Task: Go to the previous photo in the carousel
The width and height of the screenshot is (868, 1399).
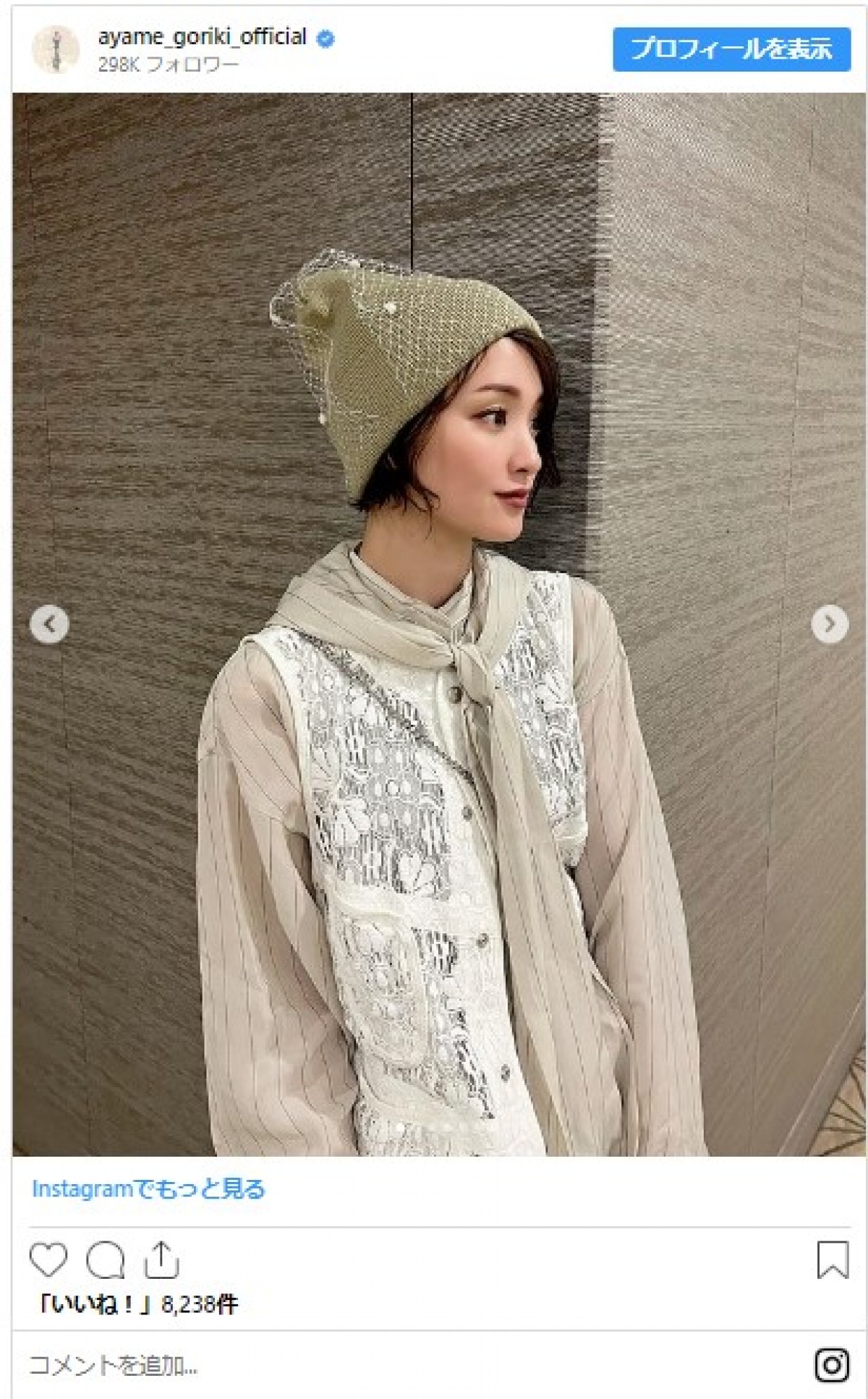Action: point(49,624)
